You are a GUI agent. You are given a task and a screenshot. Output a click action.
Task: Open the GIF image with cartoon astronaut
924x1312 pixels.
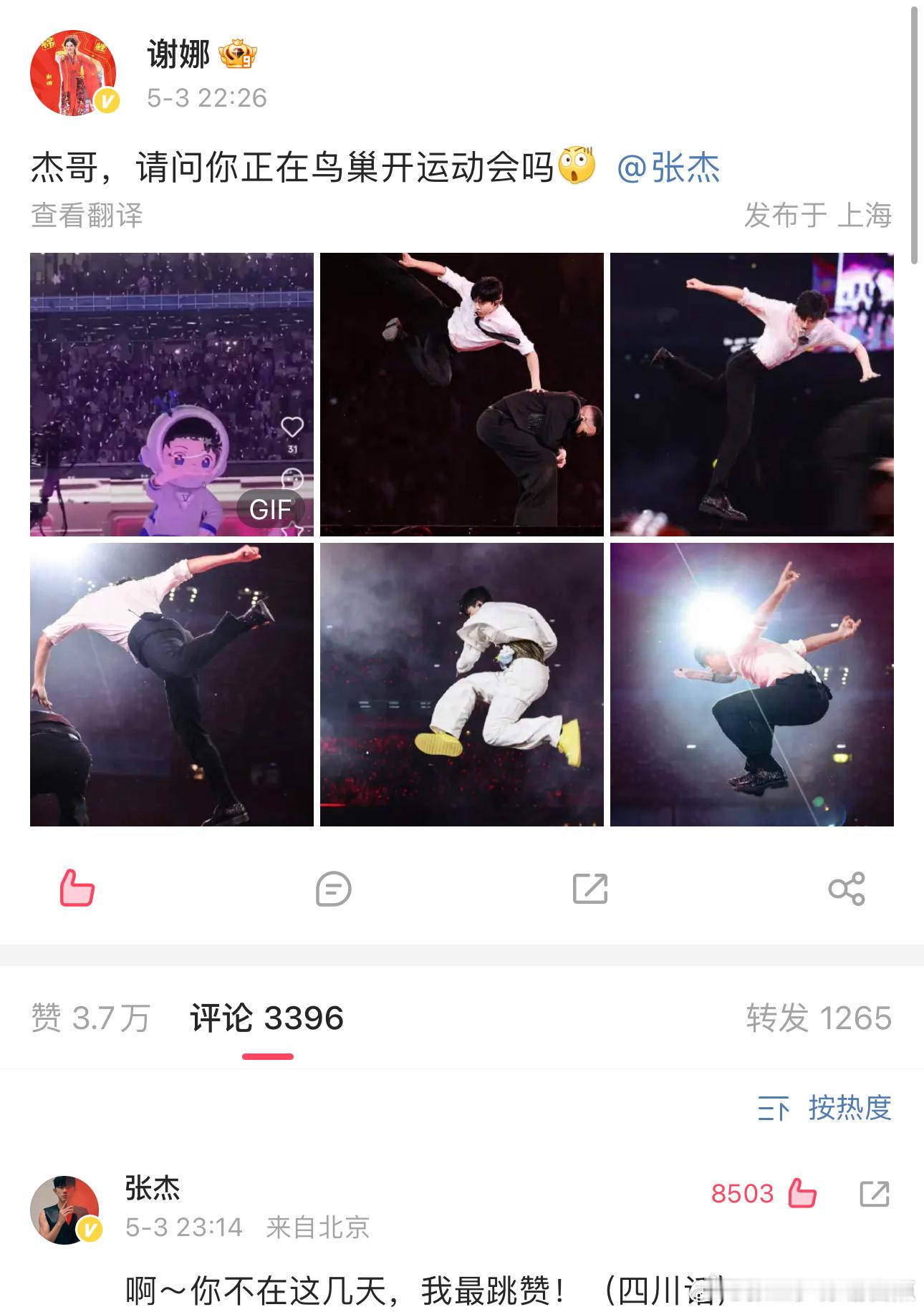(x=172, y=394)
